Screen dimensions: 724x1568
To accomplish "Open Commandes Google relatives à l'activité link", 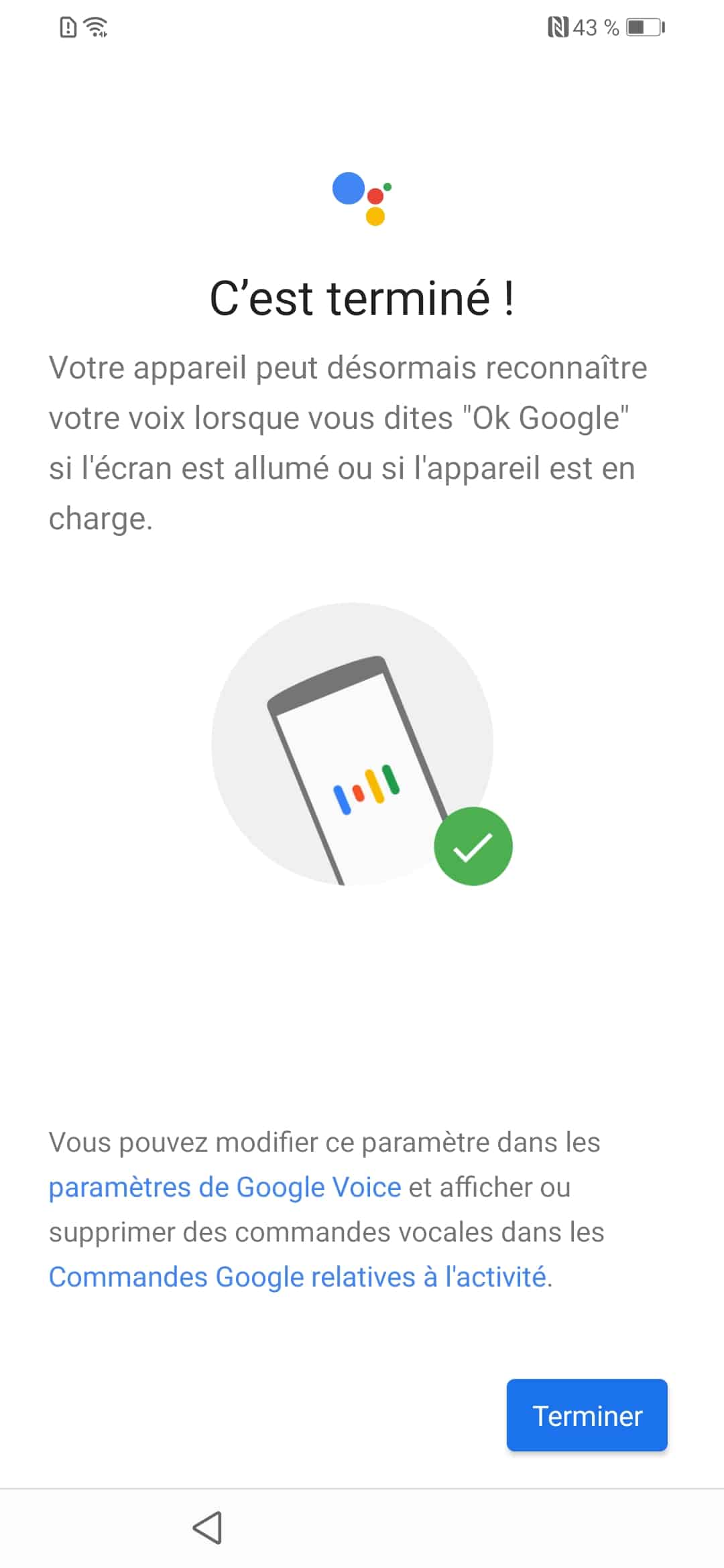I will (x=298, y=1277).
